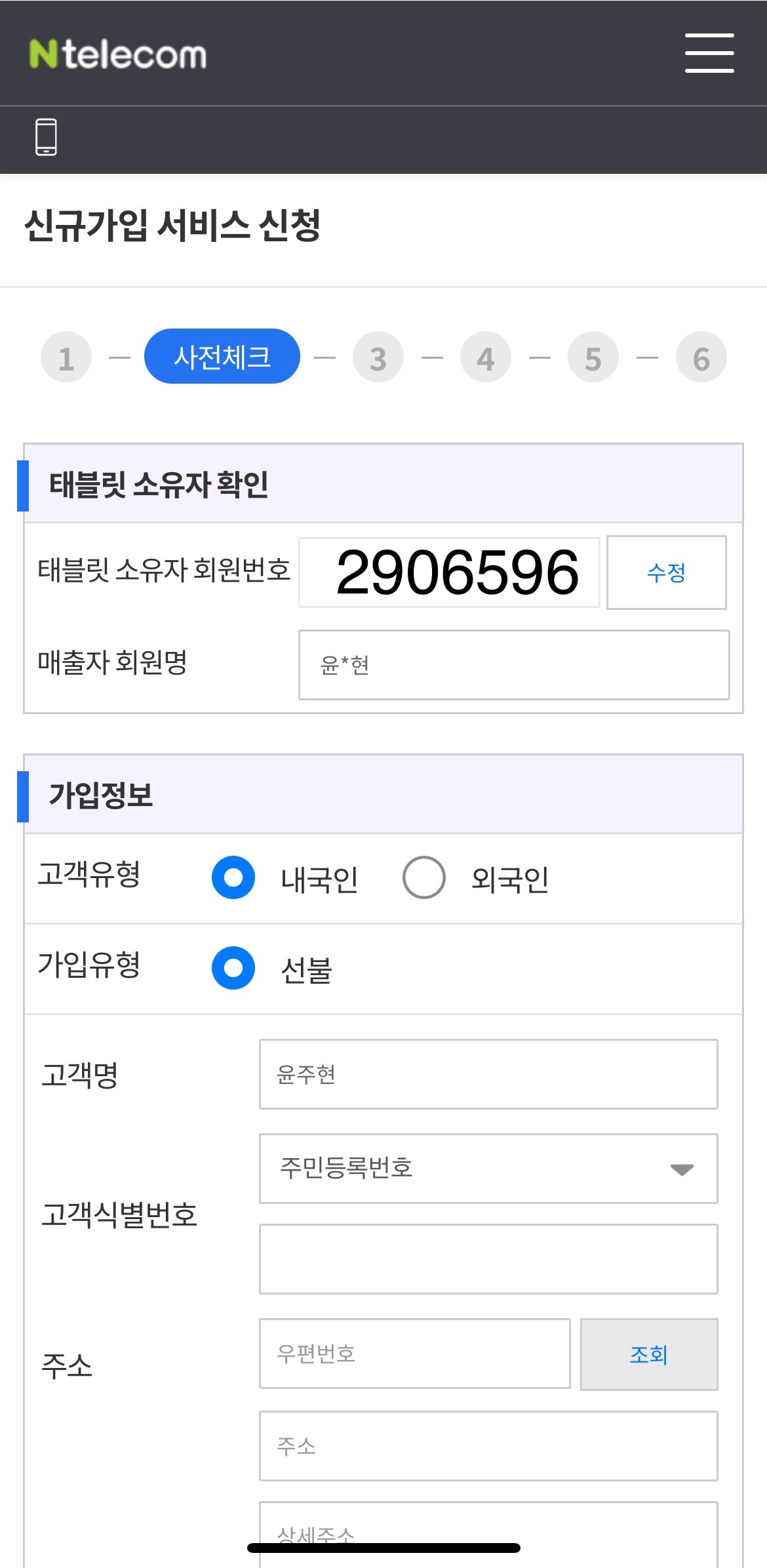Tap the 수정 button beside member number
767x1568 pixels.
[x=666, y=573]
